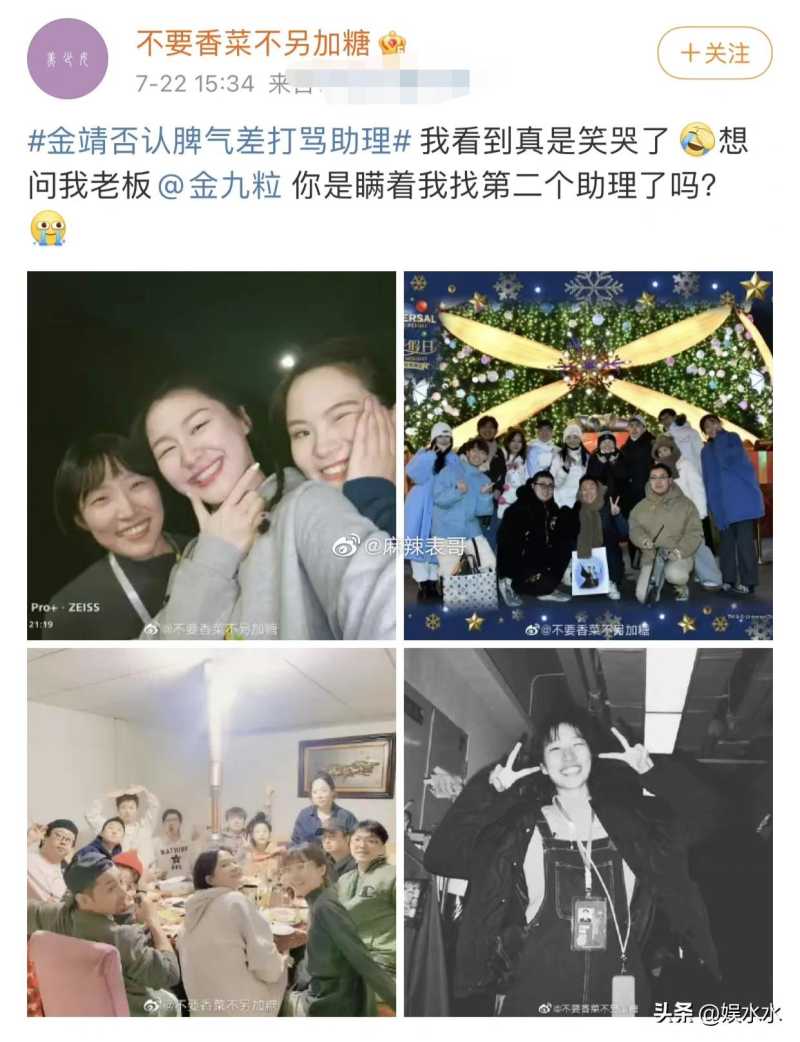
Task: Follow this user with the 关注 button
Action: tap(714, 53)
